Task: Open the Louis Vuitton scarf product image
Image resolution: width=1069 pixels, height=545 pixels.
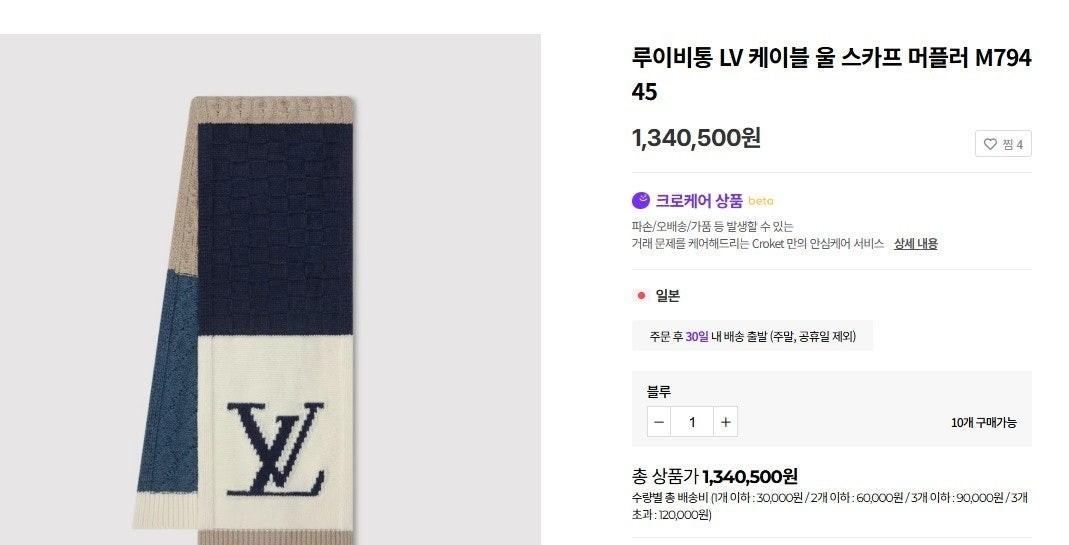Action: coord(270,300)
